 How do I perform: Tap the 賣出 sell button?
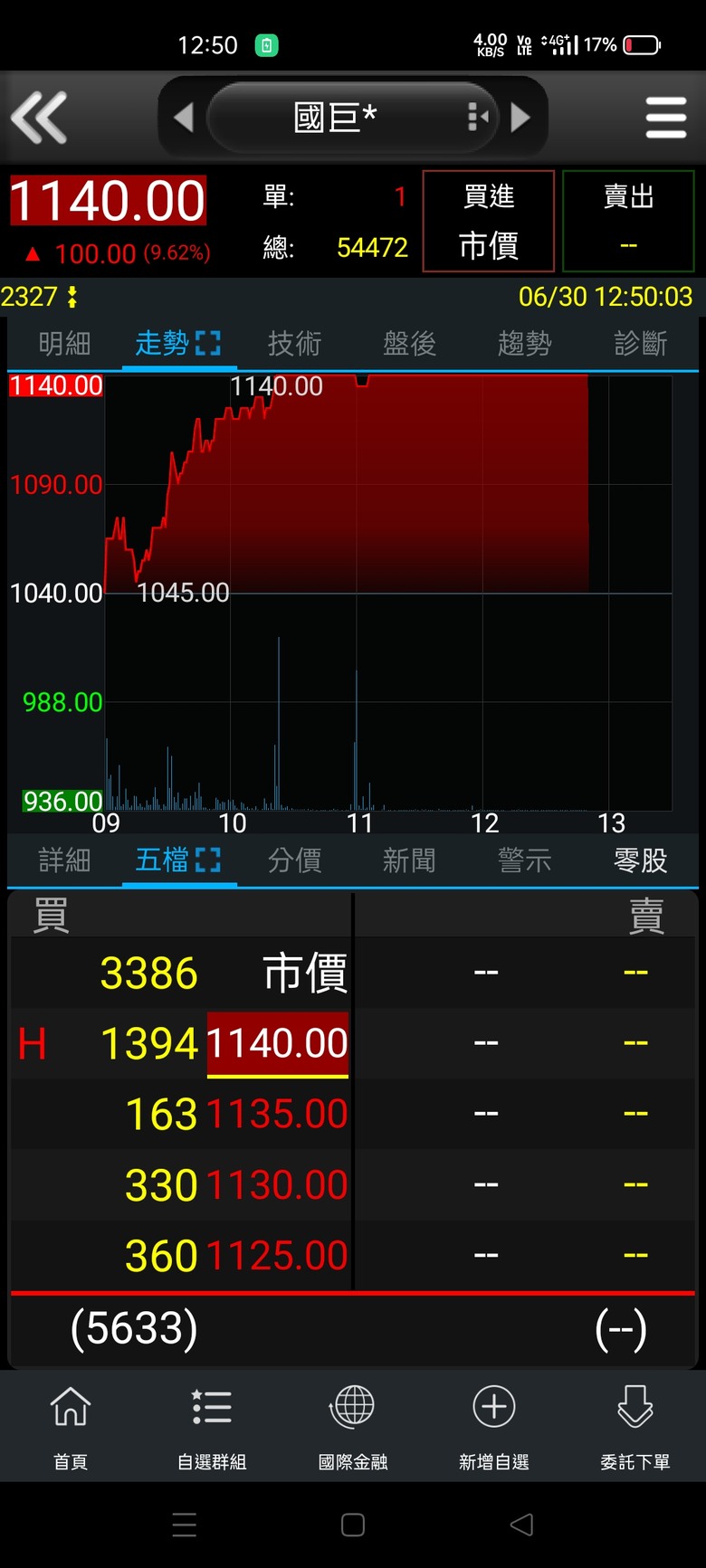628,221
